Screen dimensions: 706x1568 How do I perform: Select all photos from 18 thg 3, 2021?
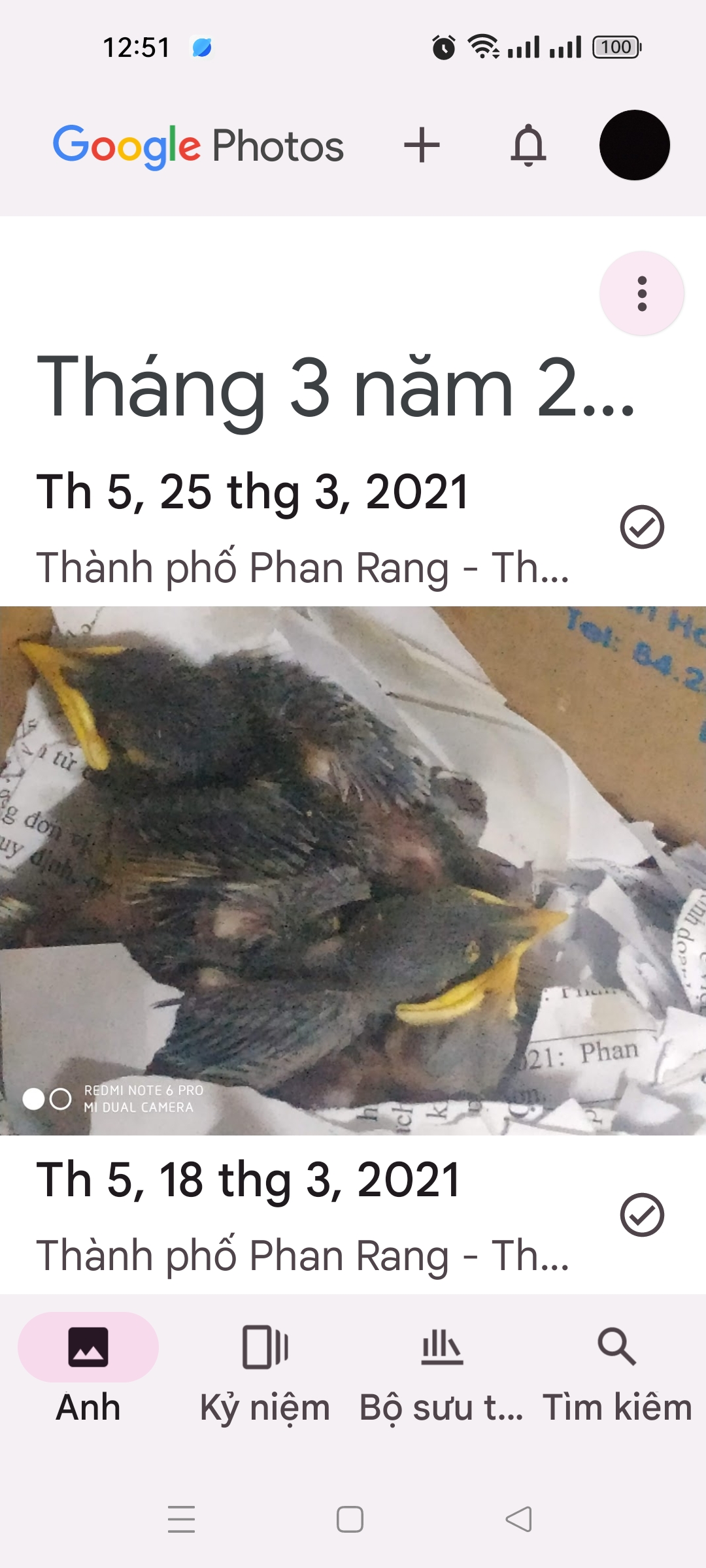coord(642,1215)
